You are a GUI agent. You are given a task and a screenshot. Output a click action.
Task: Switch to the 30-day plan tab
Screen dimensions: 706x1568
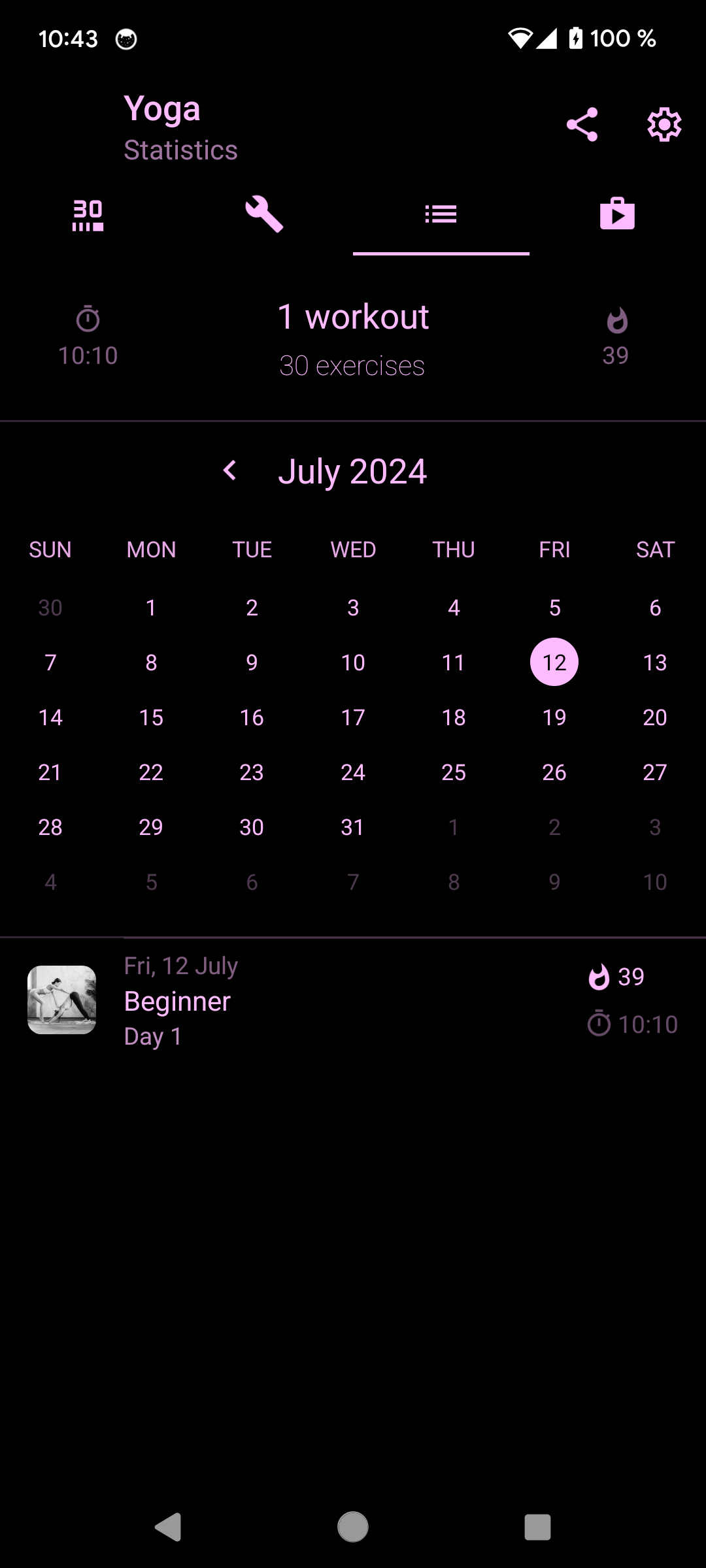pos(88,215)
